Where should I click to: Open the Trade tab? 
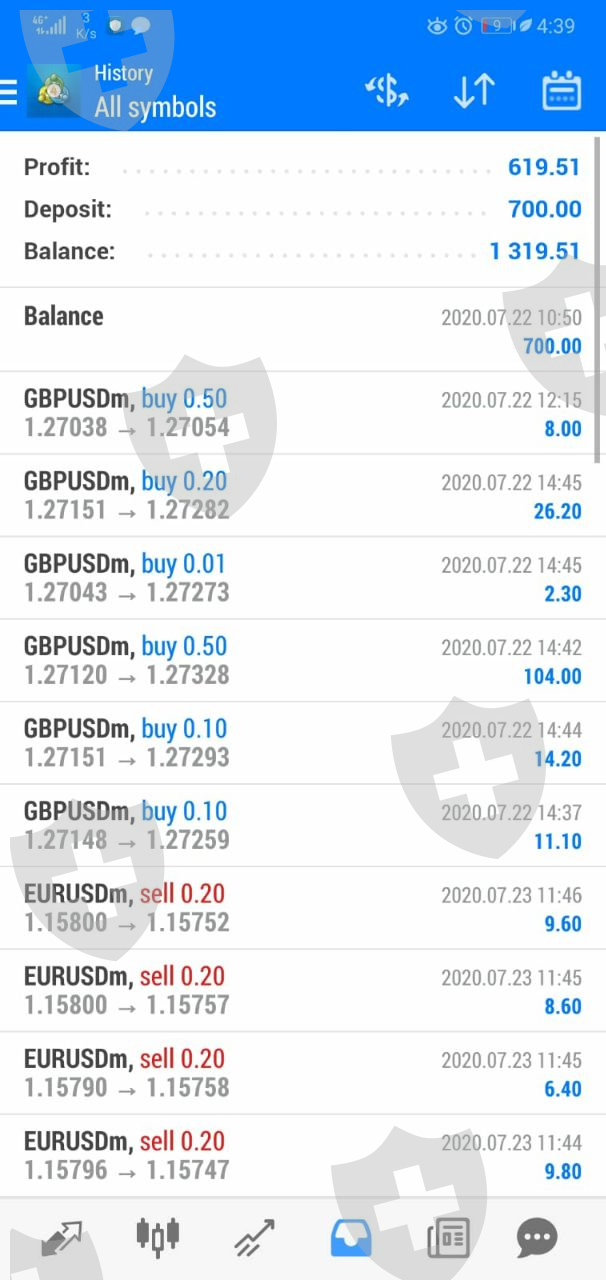click(x=254, y=1239)
